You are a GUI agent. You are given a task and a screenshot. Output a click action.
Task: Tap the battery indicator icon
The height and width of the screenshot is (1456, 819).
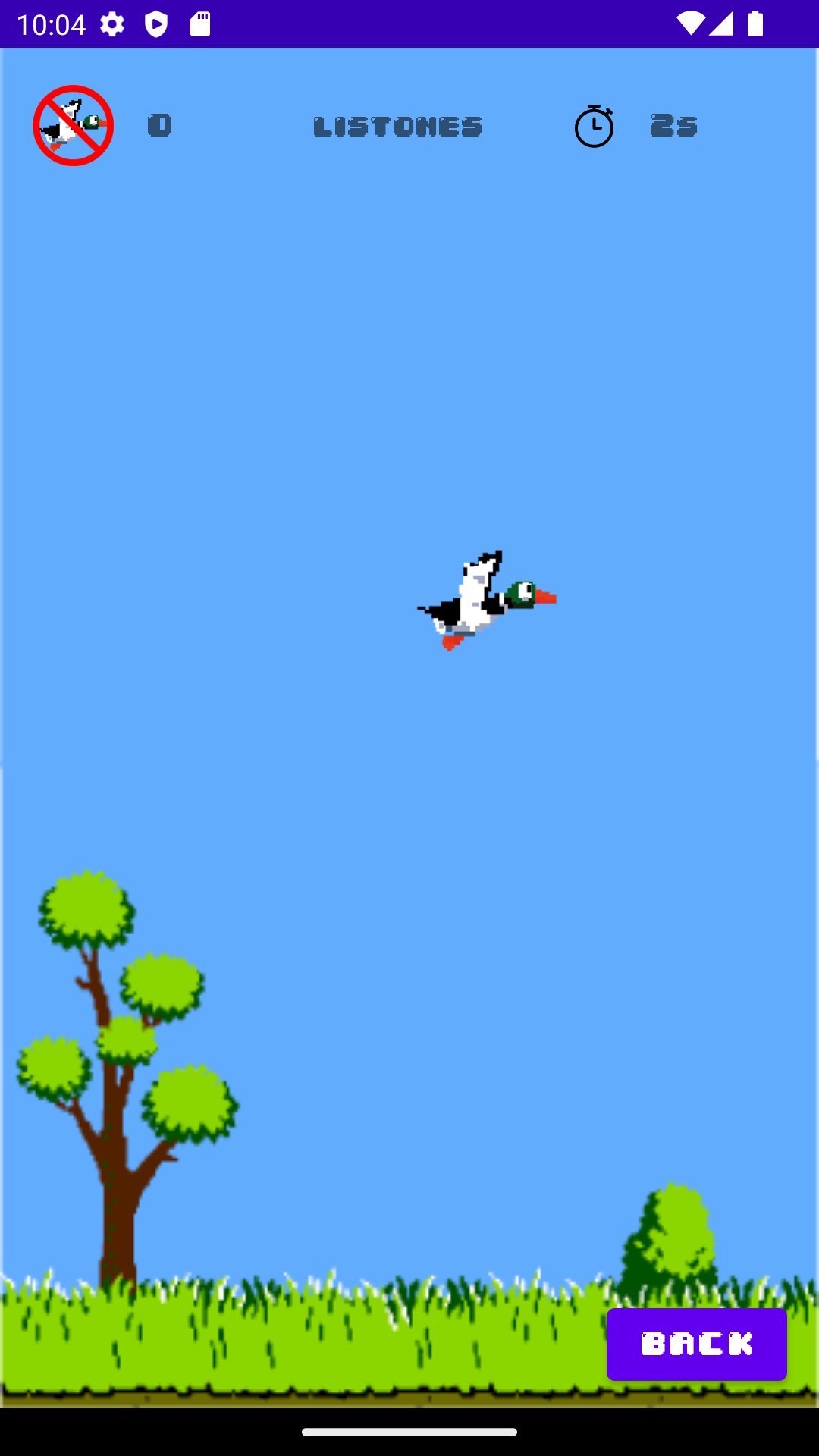[x=755, y=23]
